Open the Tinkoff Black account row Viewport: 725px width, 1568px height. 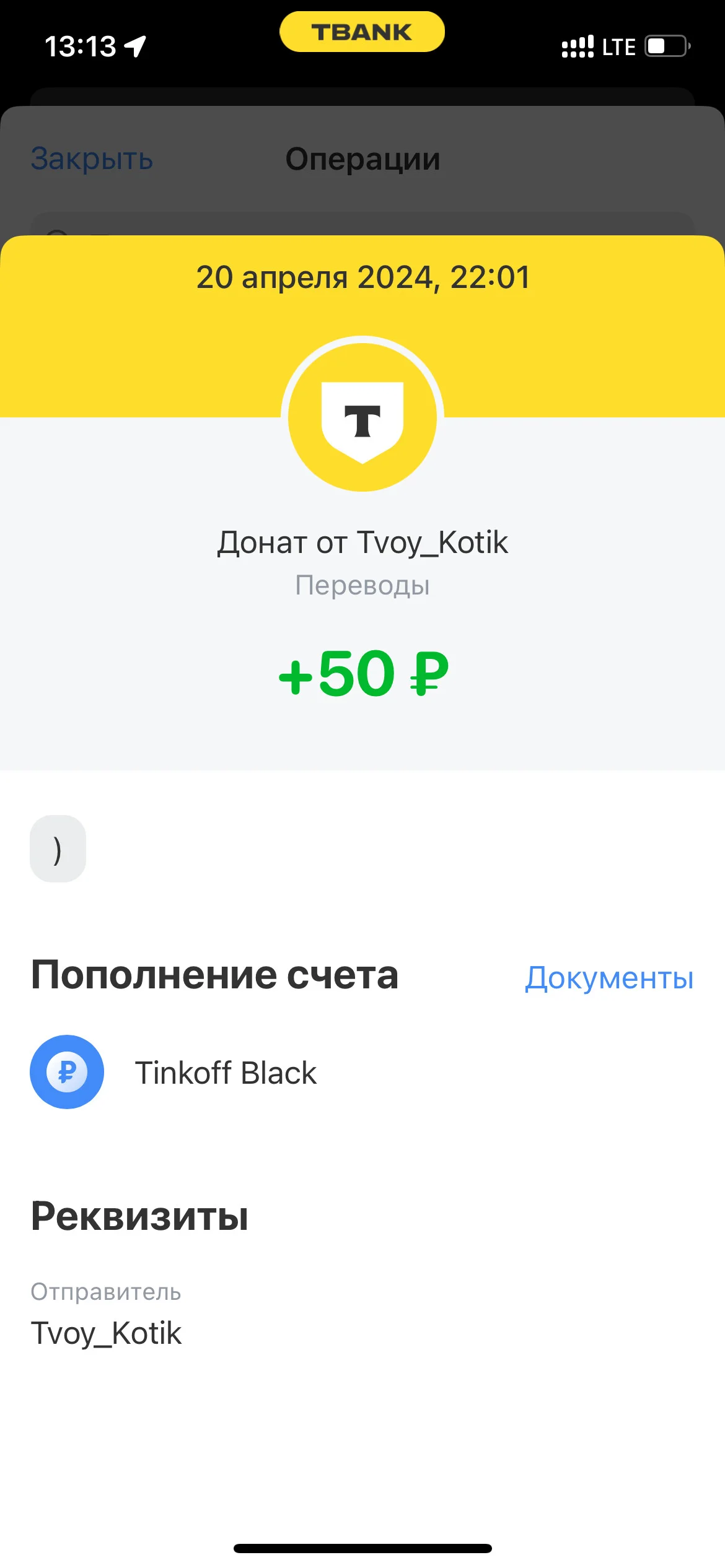(x=362, y=1072)
